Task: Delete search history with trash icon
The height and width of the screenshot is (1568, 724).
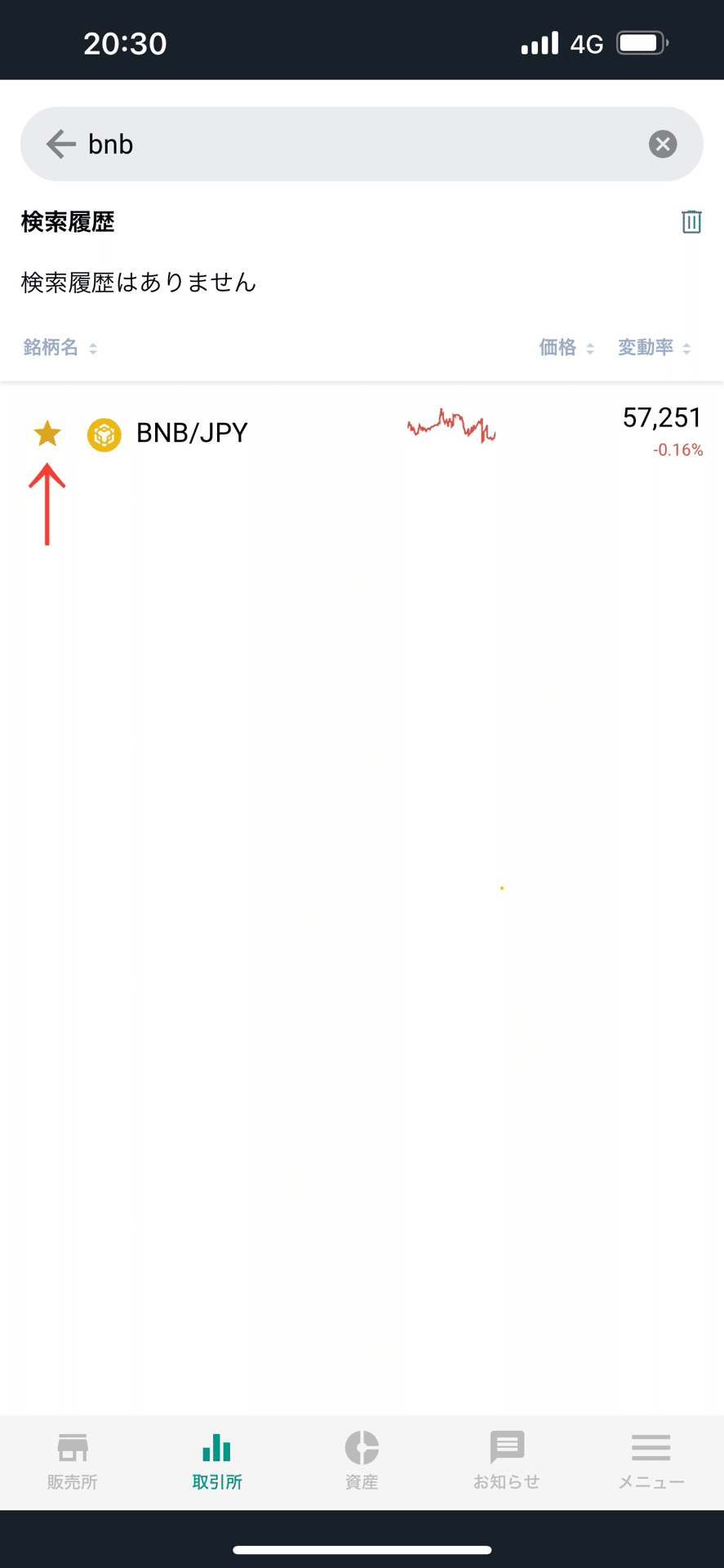Action: click(691, 221)
